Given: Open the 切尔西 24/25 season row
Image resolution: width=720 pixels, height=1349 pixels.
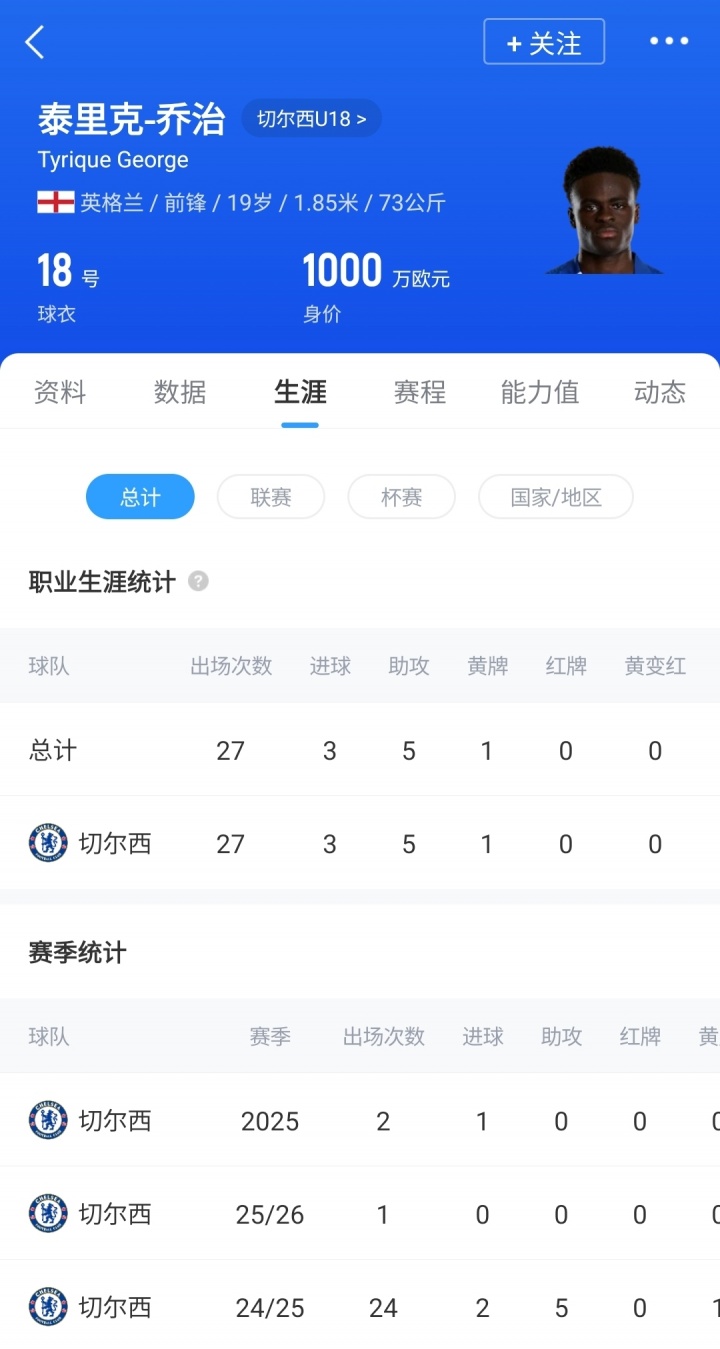Looking at the screenshot, I should (x=360, y=1307).
